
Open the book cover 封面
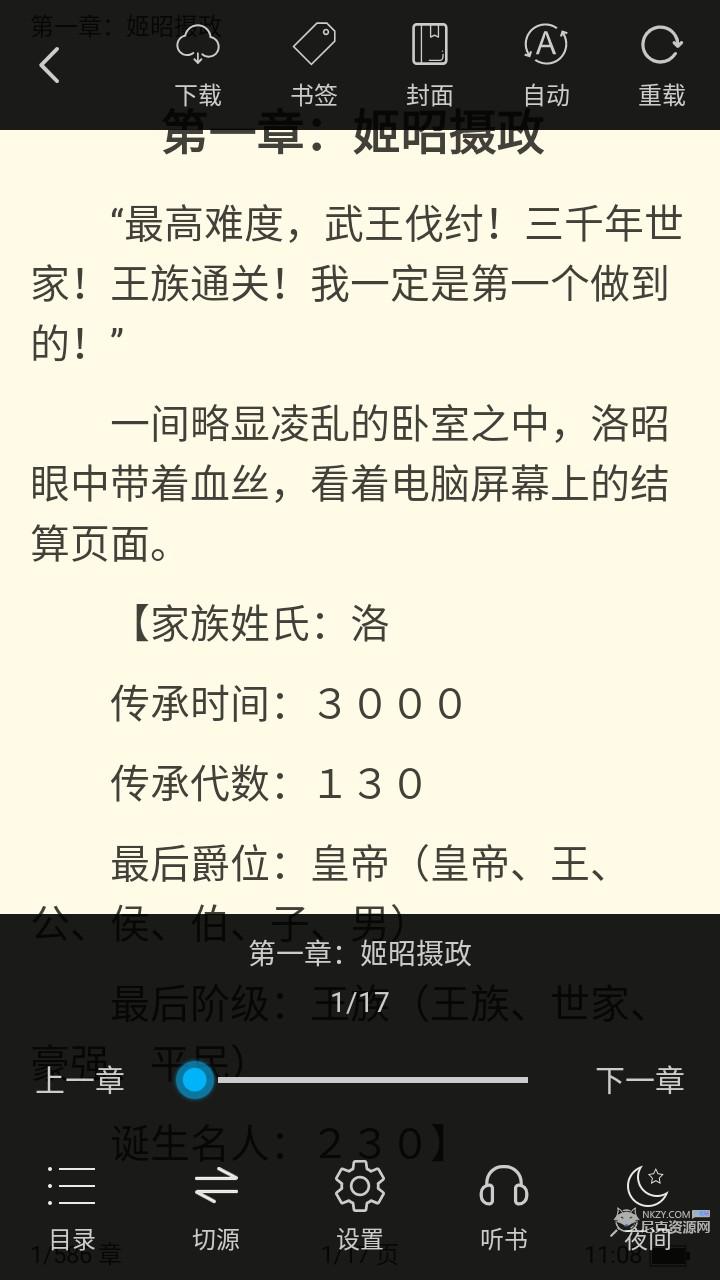[430, 65]
